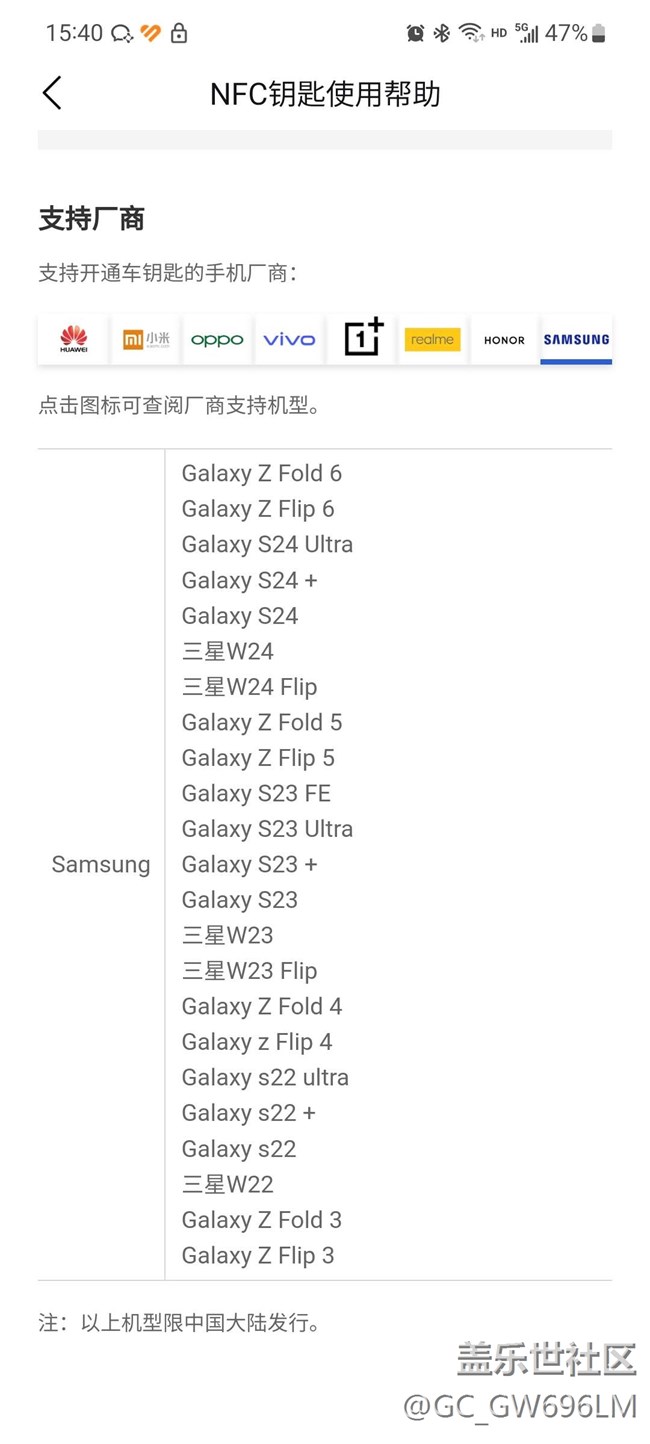Tap the Samsung manufacturer tab
Screen dimensions: 650x1444
(x=576, y=340)
